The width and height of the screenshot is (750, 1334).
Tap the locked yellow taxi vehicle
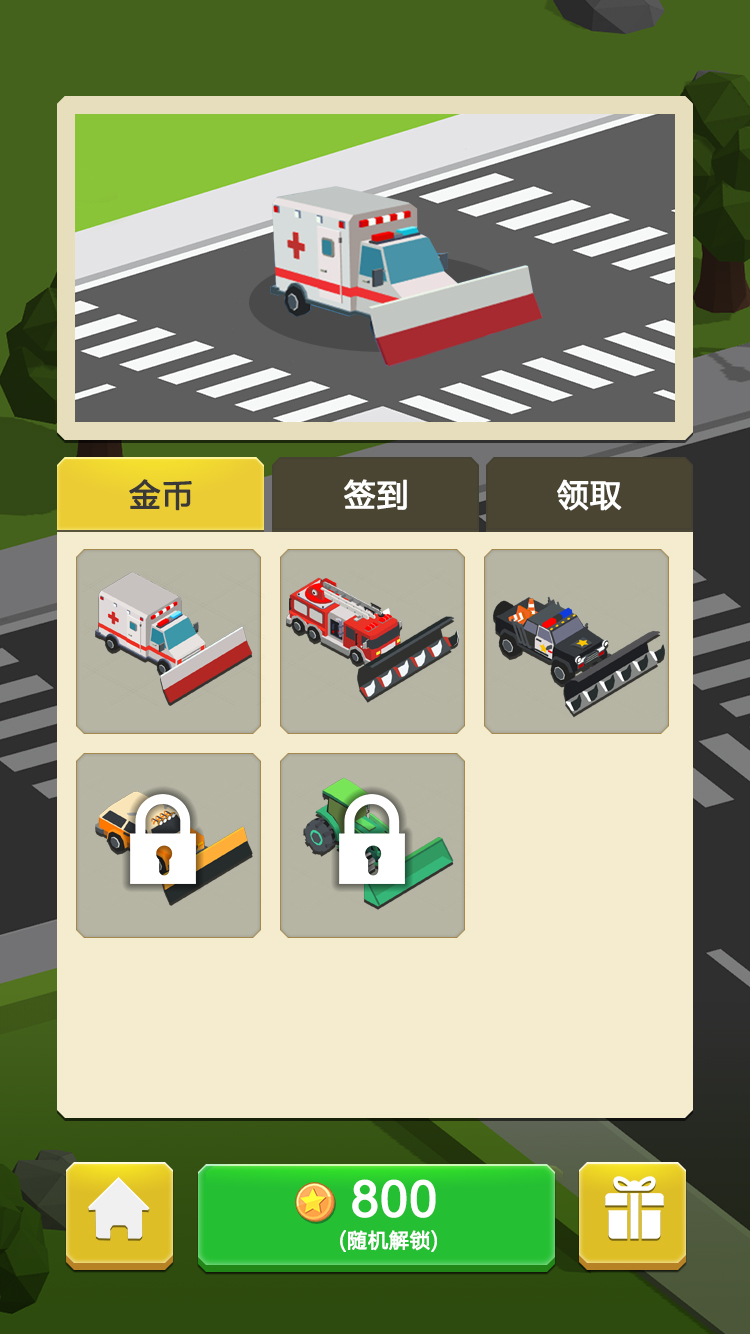pyautogui.click(x=168, y=845)
